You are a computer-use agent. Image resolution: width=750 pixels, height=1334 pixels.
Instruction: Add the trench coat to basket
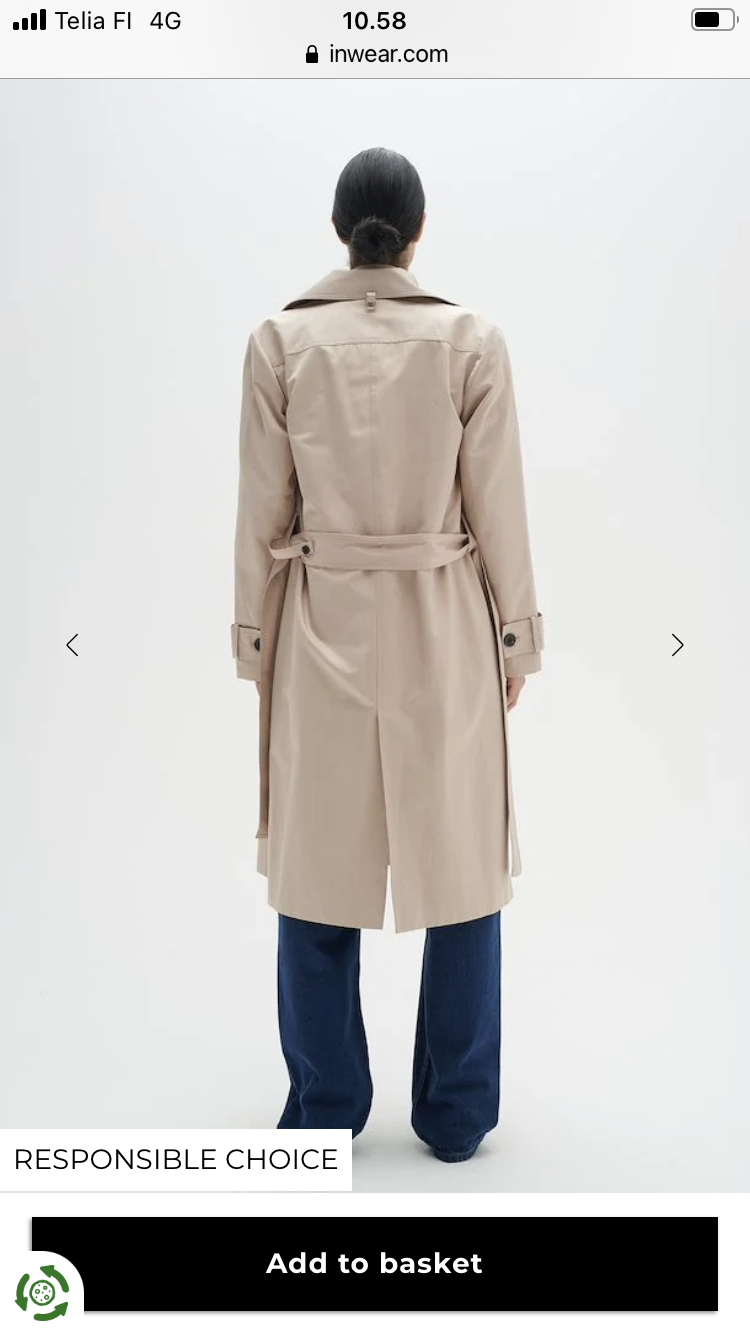(x=375, y=1263)
